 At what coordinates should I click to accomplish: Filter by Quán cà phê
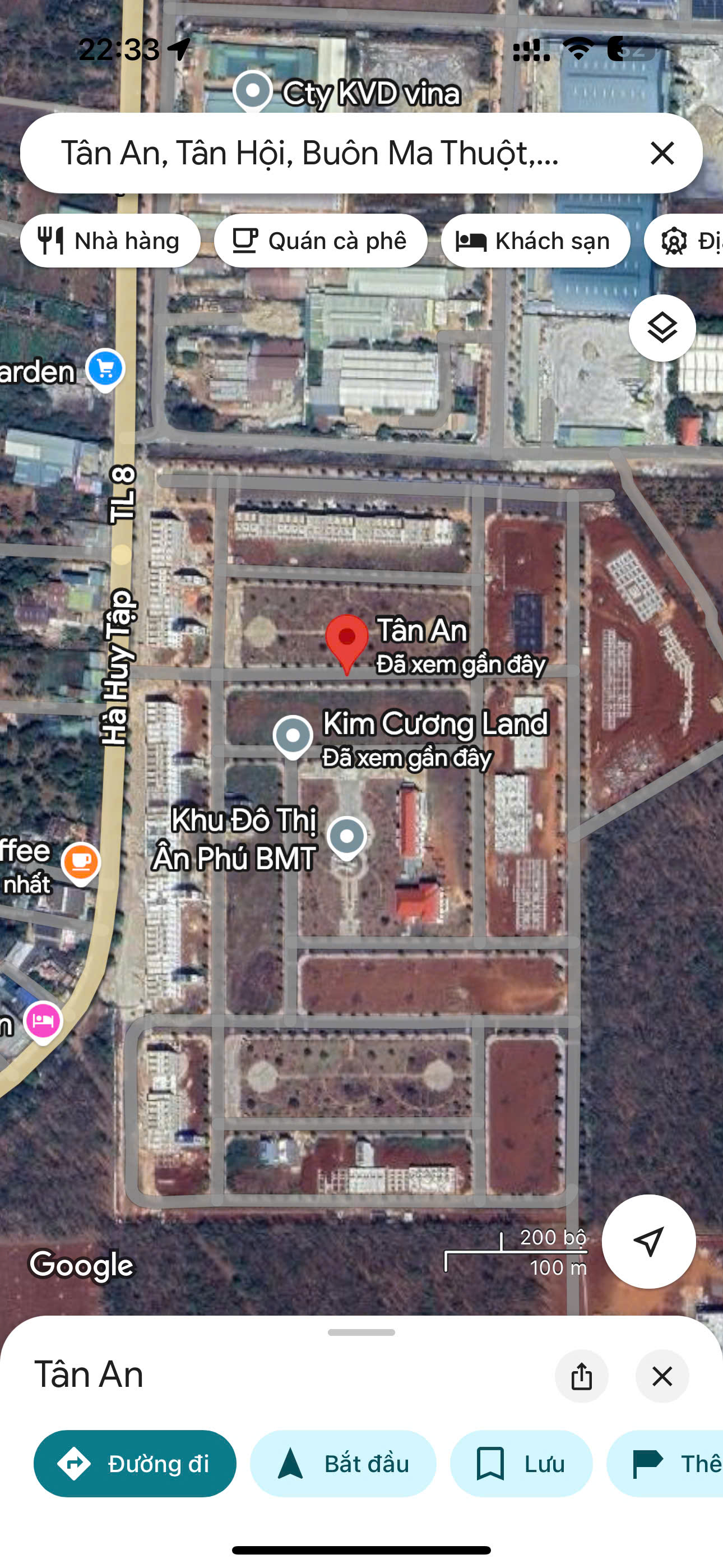point(320,241)
